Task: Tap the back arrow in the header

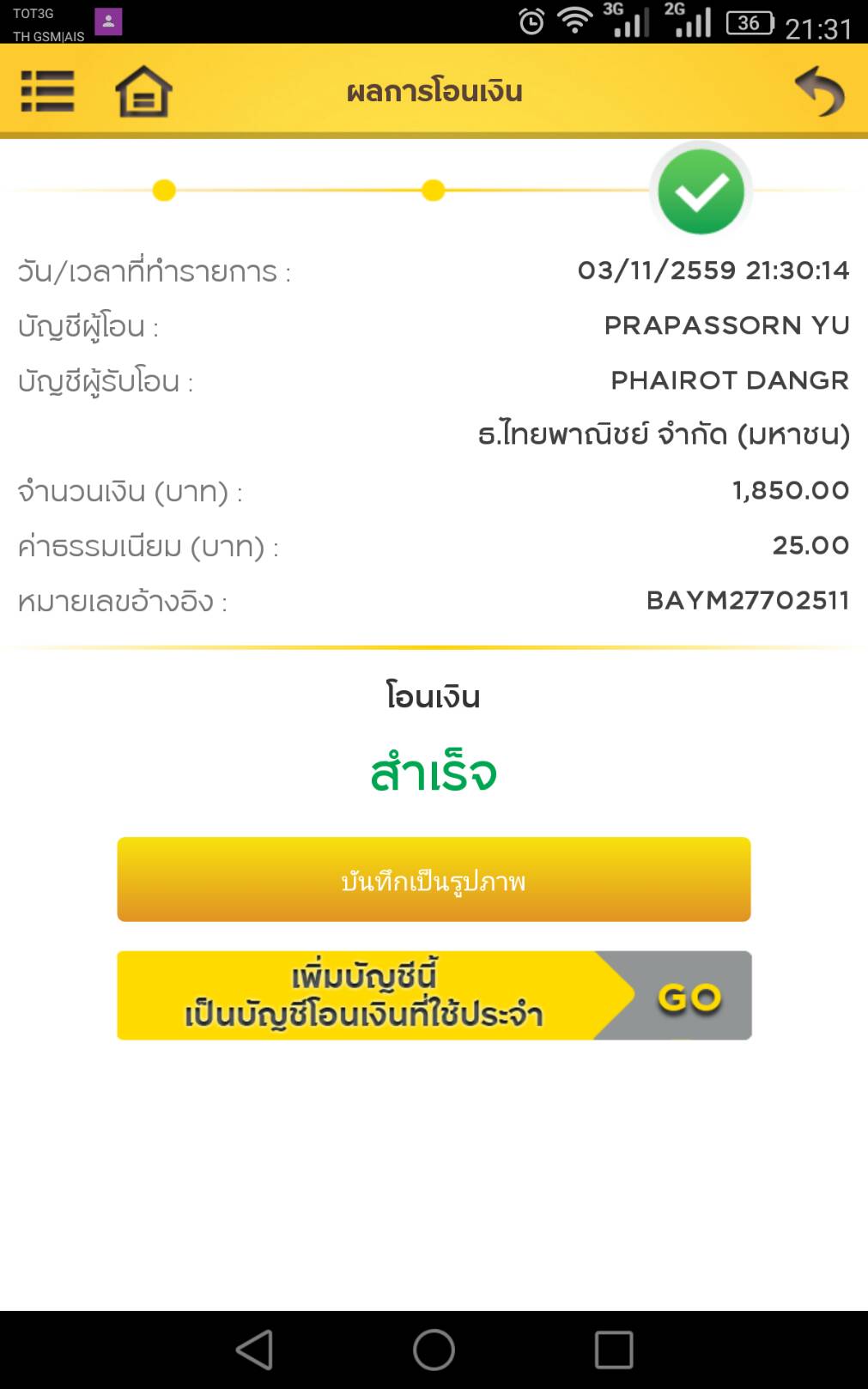Action: 819,91
